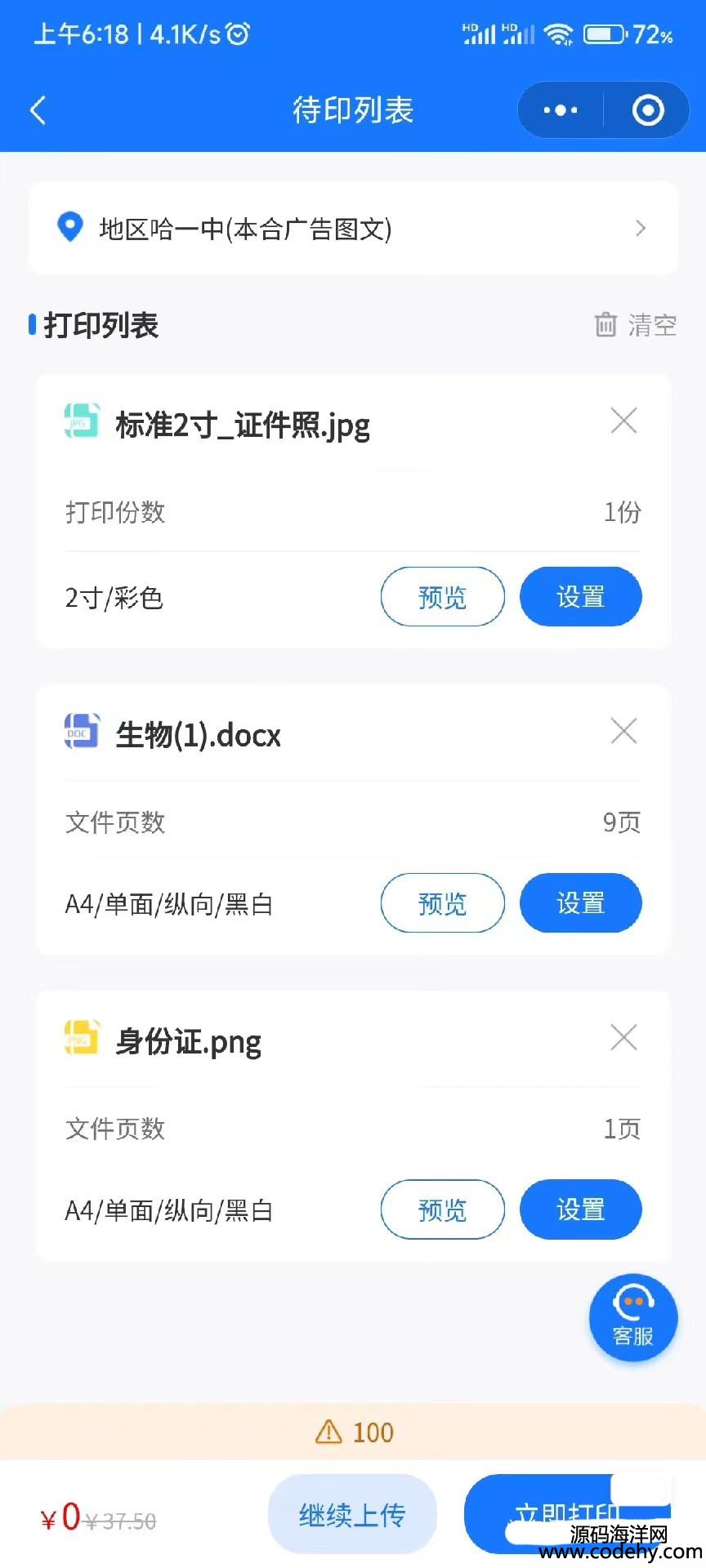Clear the print list with 清空

pos(636,325)
